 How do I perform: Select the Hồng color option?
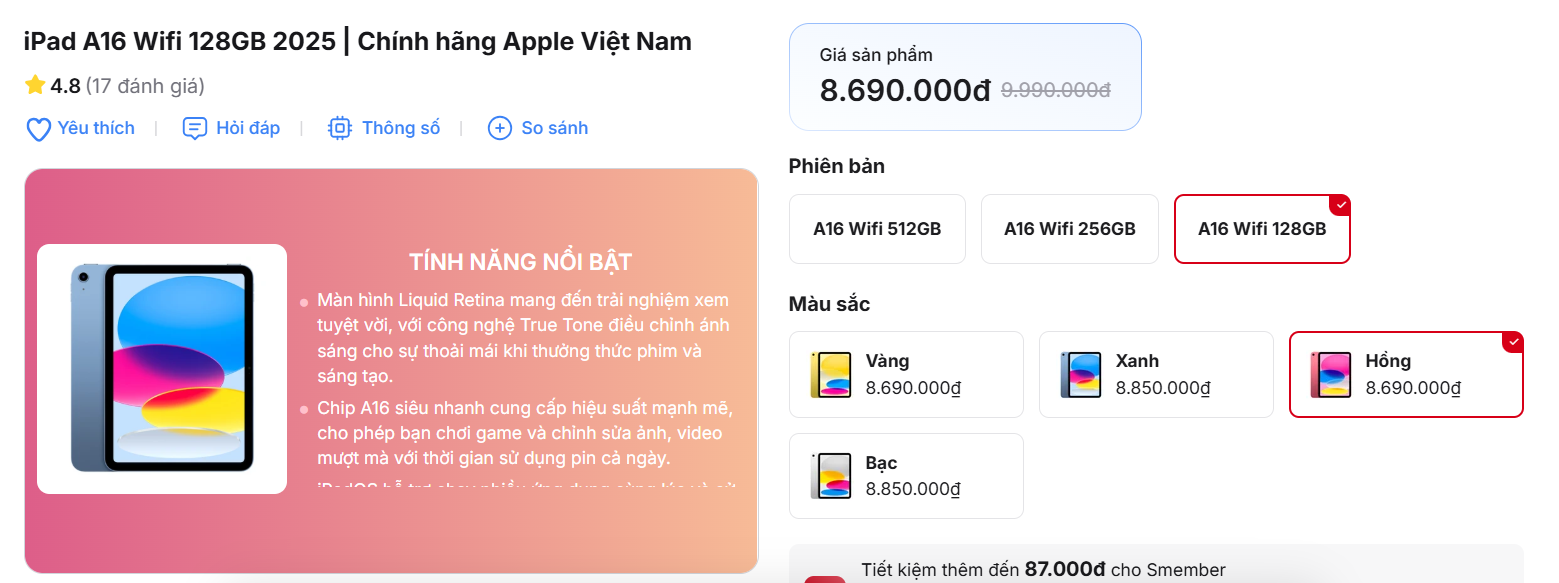tap(1405, 374)
